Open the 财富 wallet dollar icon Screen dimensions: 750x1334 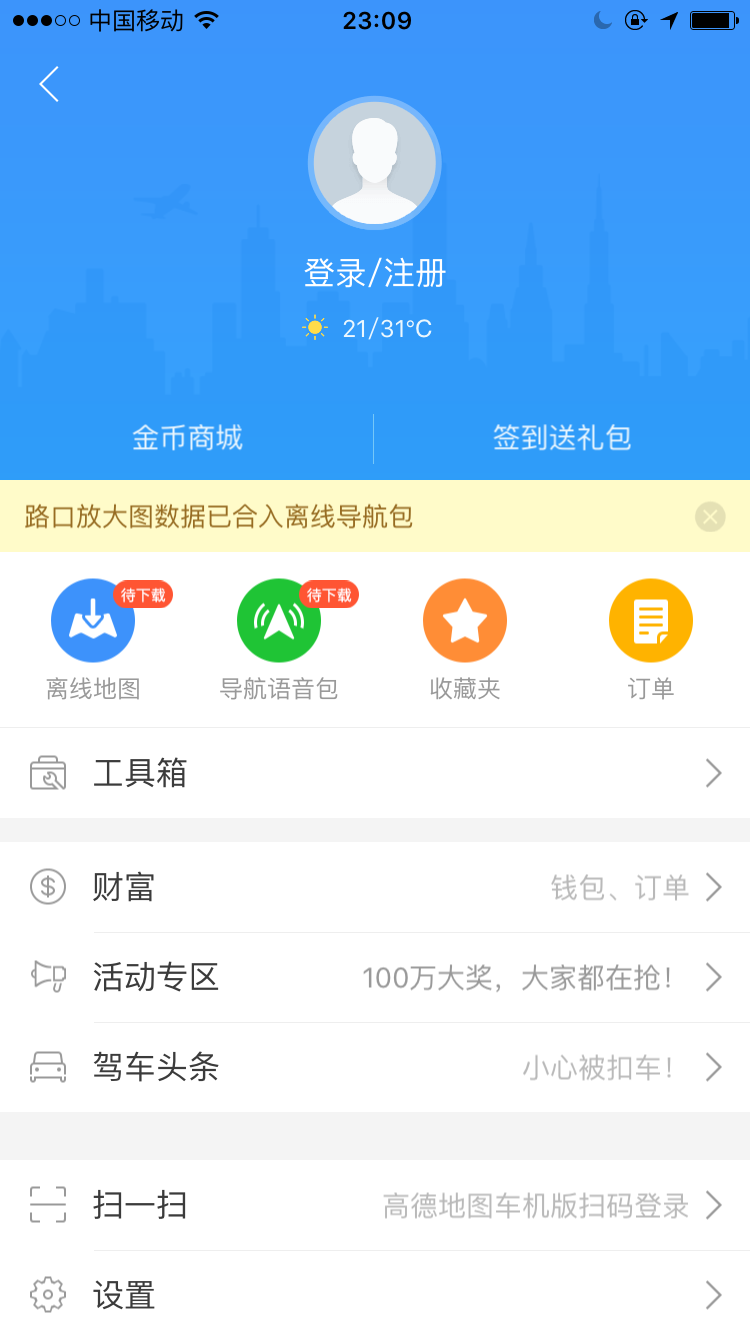47,887
